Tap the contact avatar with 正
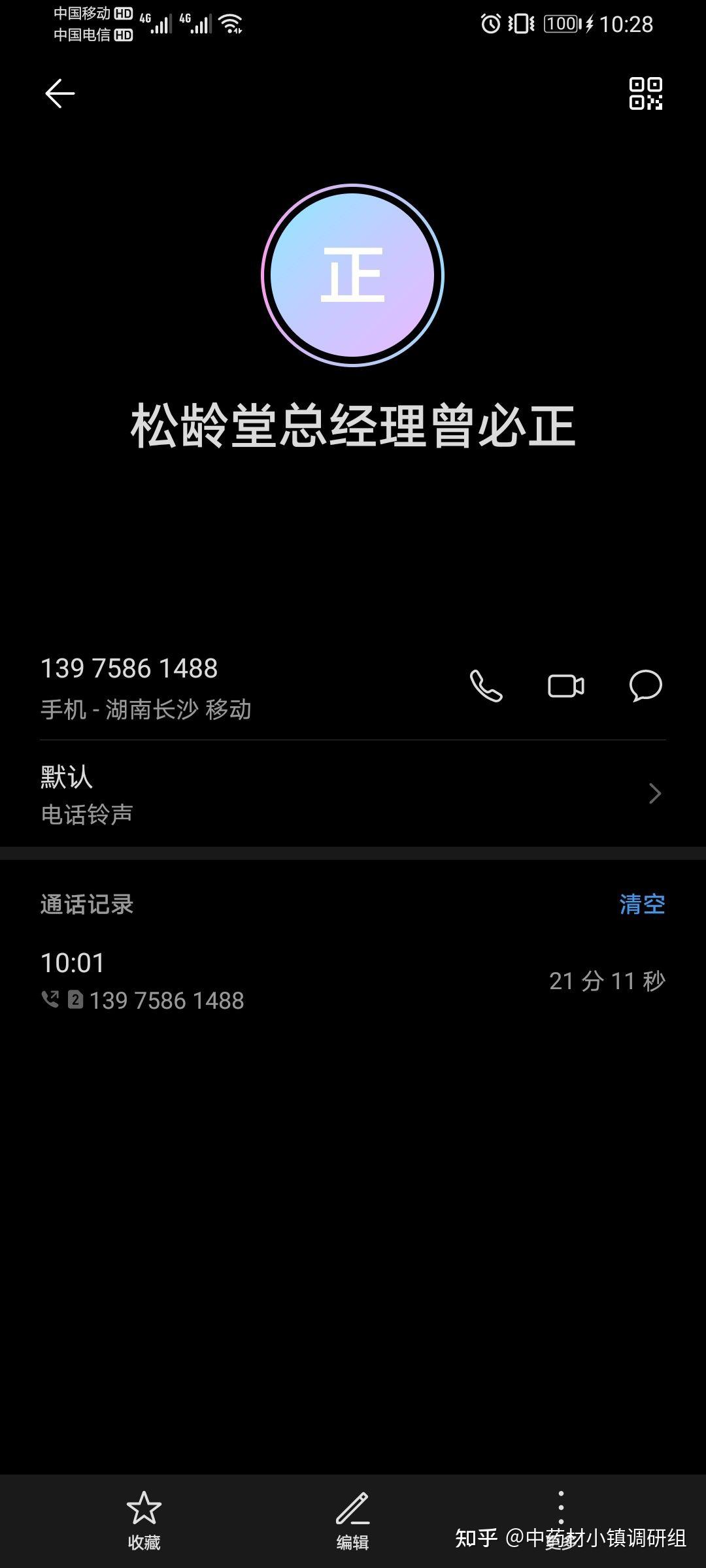706x1568 pixels. tap(352, 275)
